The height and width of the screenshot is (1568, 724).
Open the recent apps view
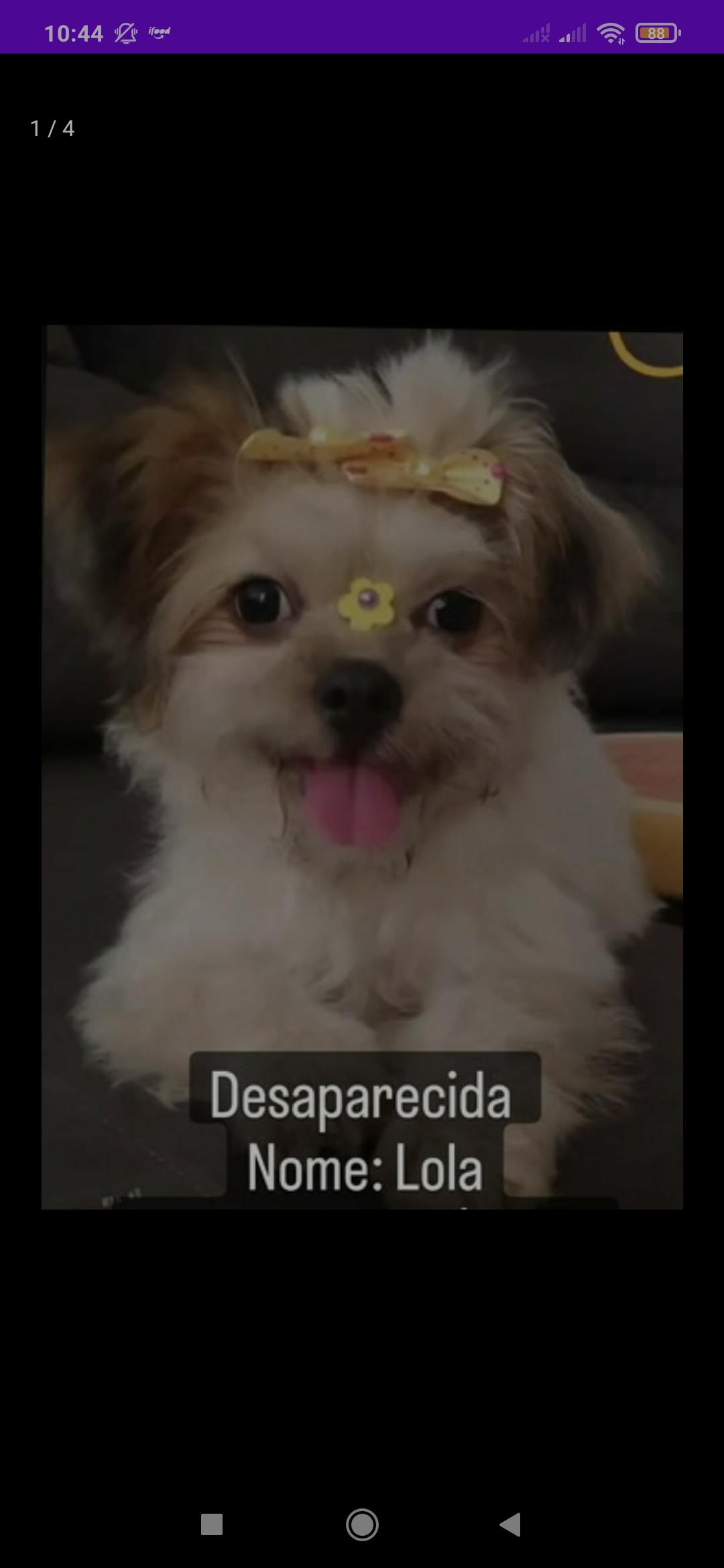[x=212, y=1524]
